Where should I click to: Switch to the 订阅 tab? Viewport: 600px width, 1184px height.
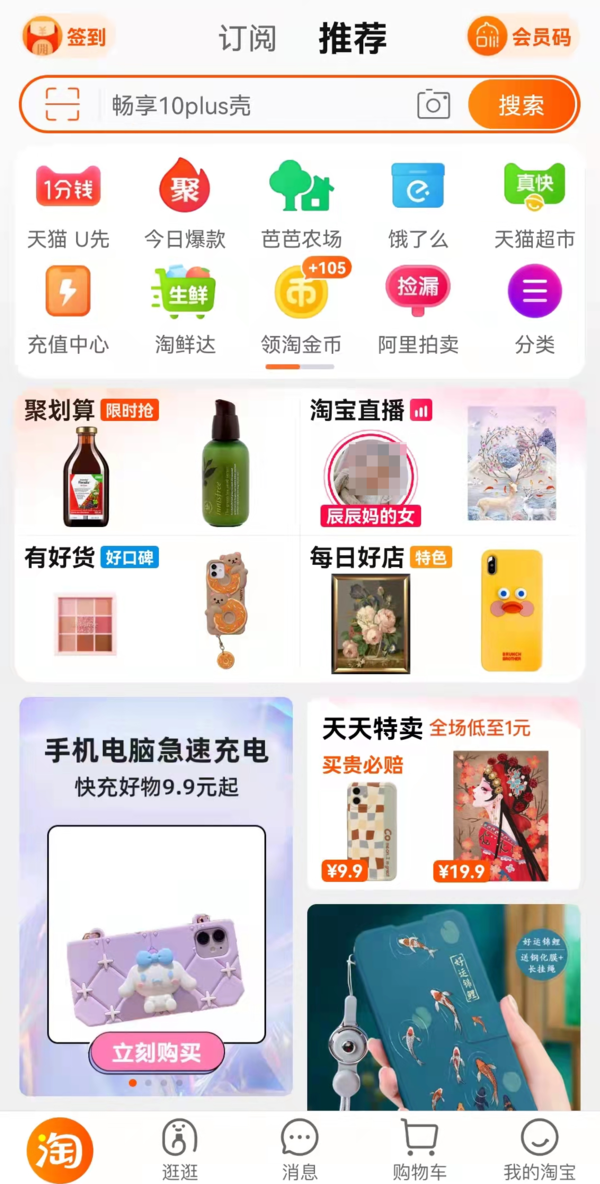coord(247,39)
